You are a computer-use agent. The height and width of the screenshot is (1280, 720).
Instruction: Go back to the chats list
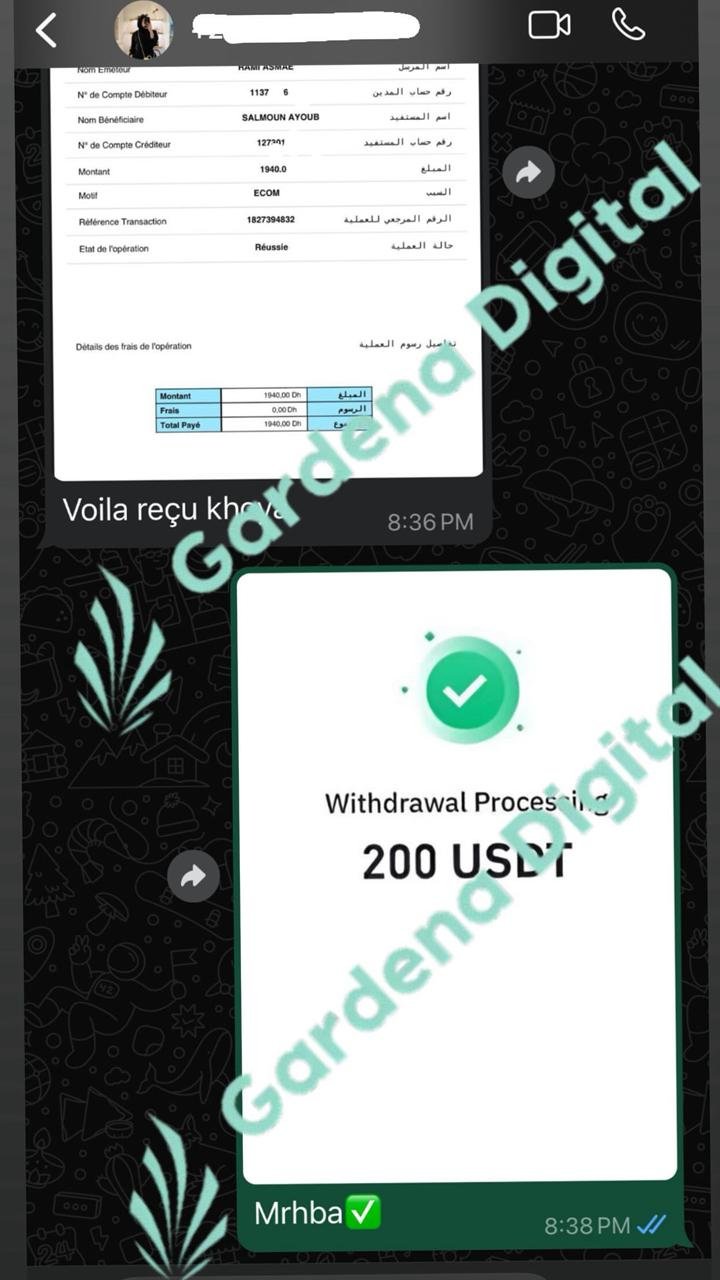tap(46, 30)
